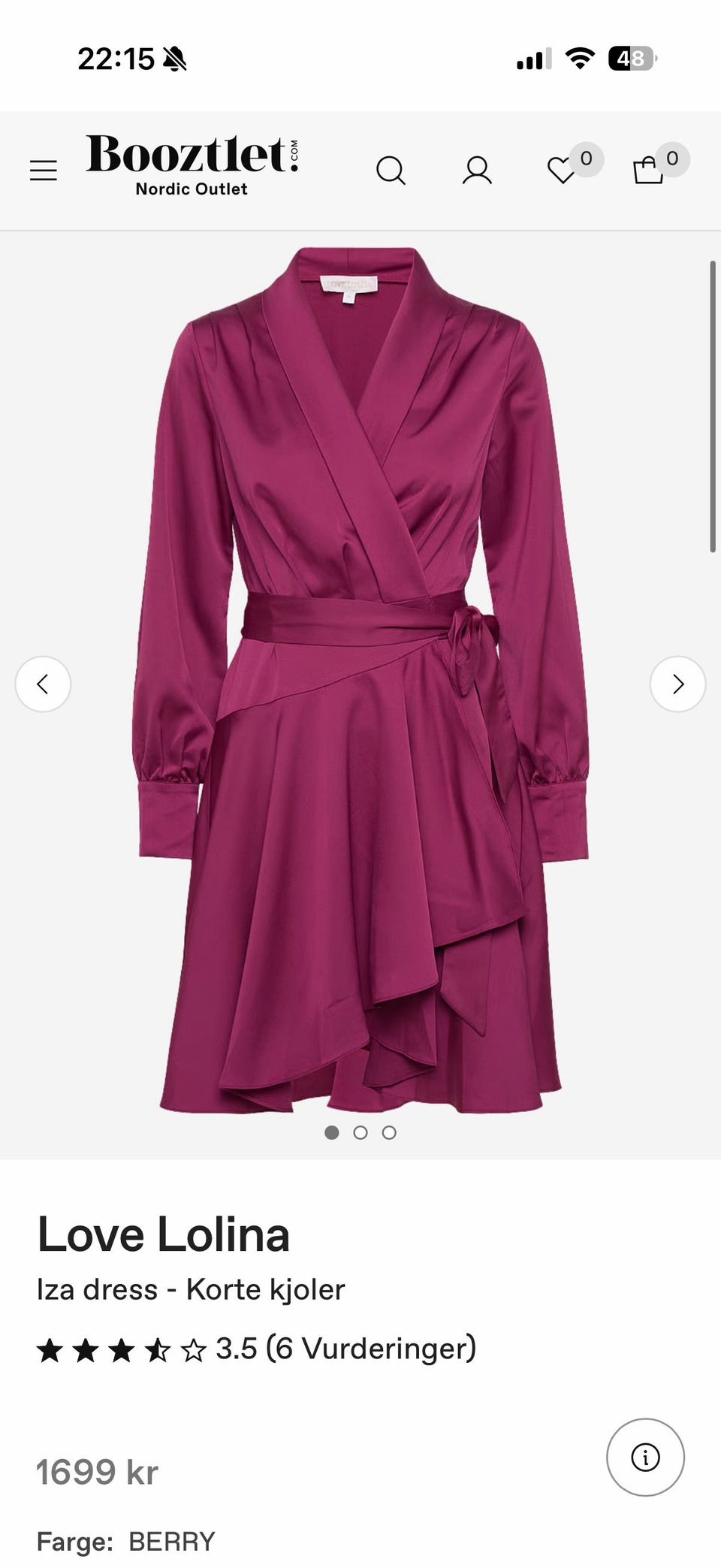Viewport: 721px width, 1568px height.
Task: Show the next product image
Action: point(677,684)
